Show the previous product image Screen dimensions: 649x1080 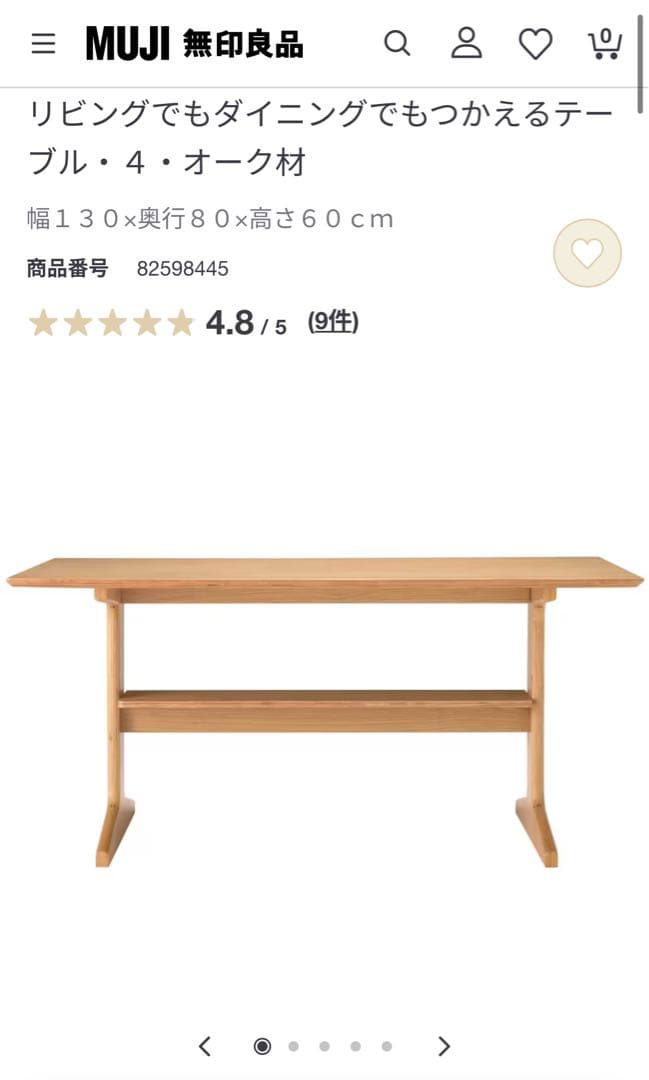tap(205, 1046)
